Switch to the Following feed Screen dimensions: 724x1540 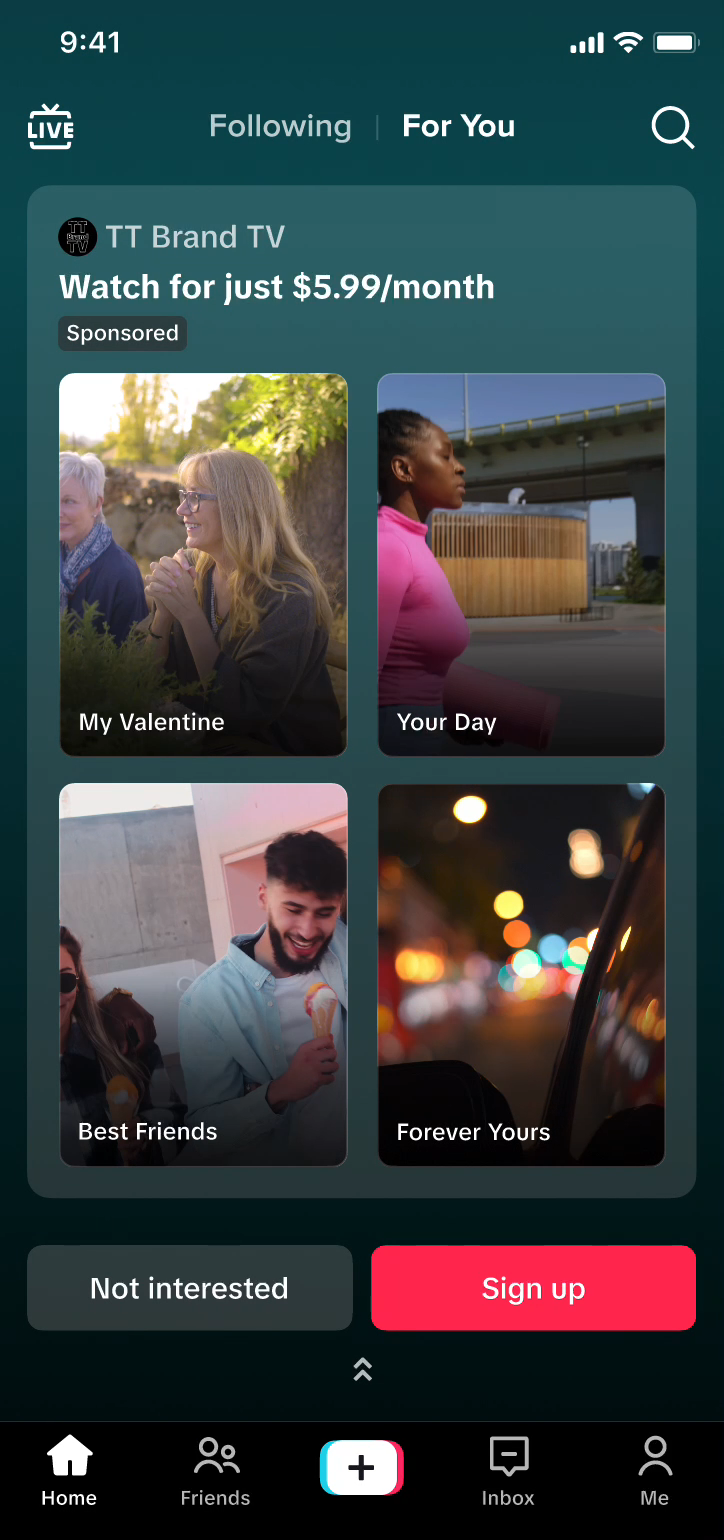point(280,126)
